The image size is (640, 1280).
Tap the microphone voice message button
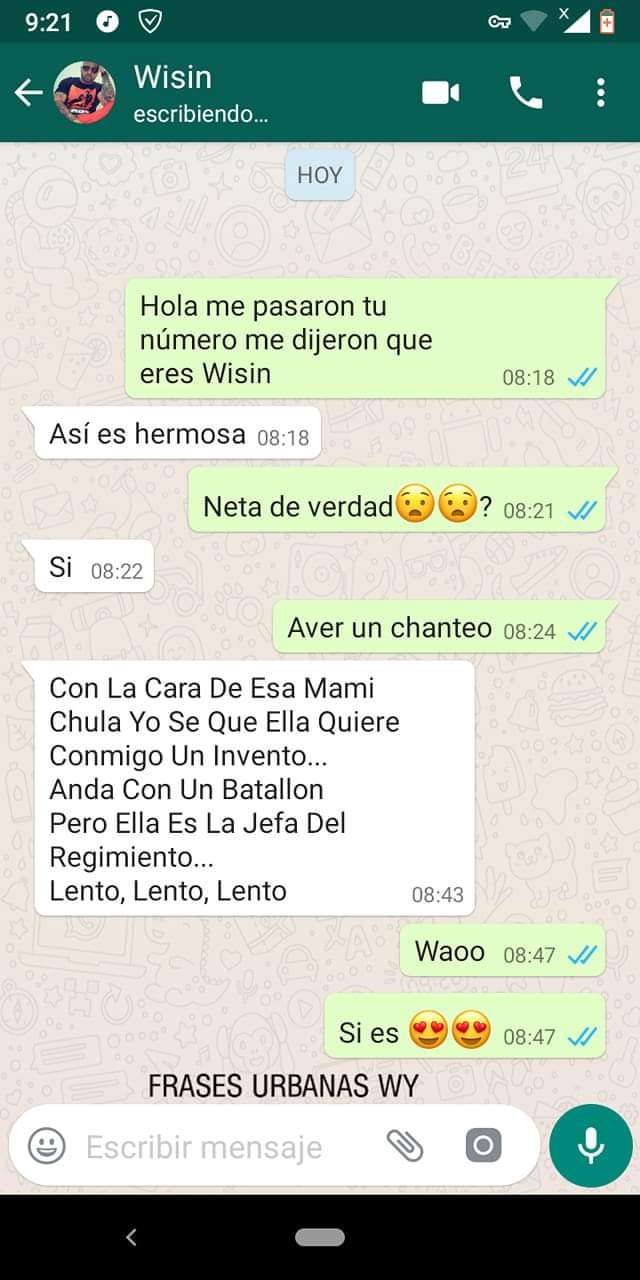tap(591, 1146)
